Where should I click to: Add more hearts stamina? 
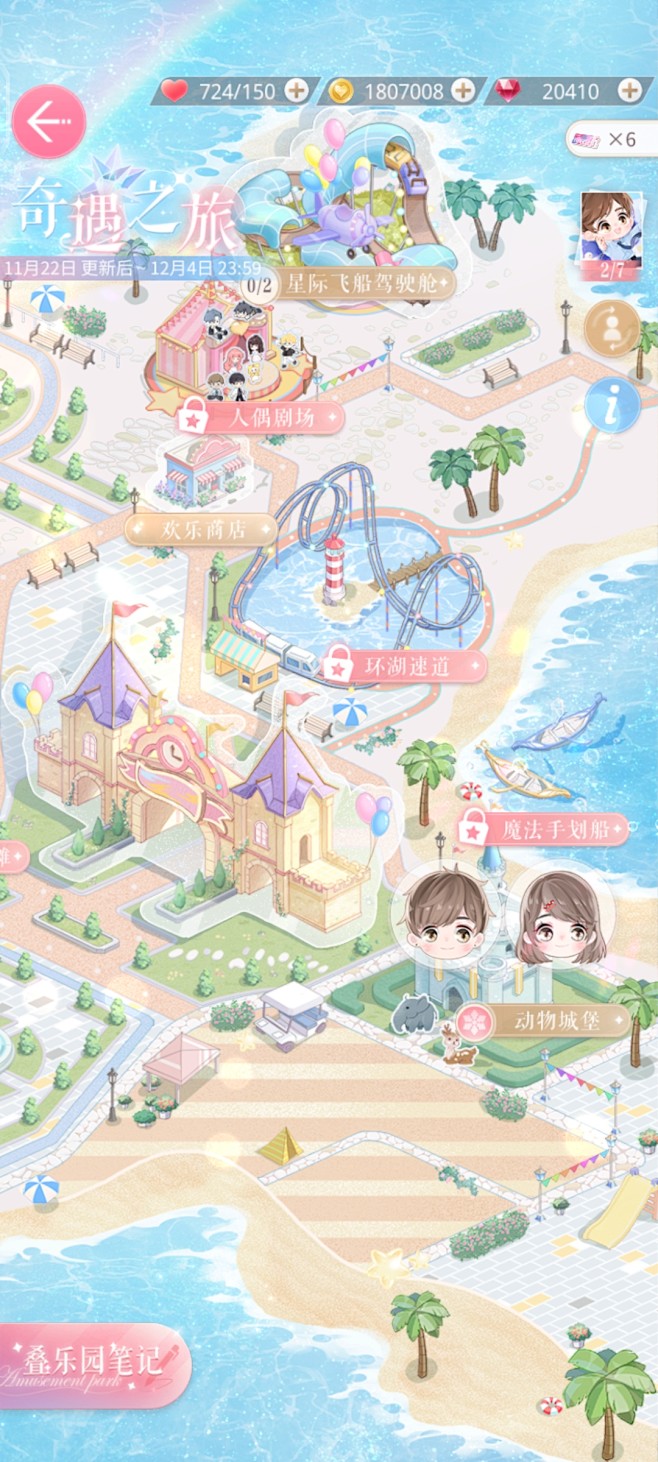(296, 90)
